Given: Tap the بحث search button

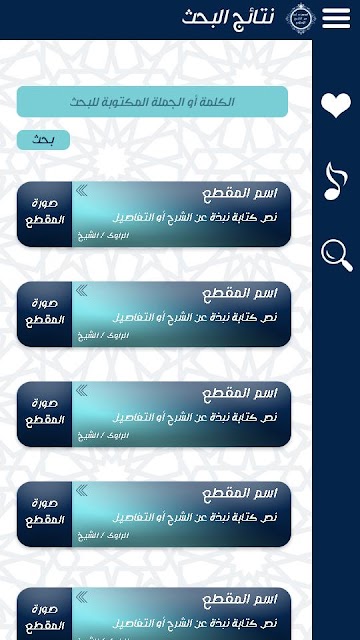Looking at the screenshot, I should point(43,140).
